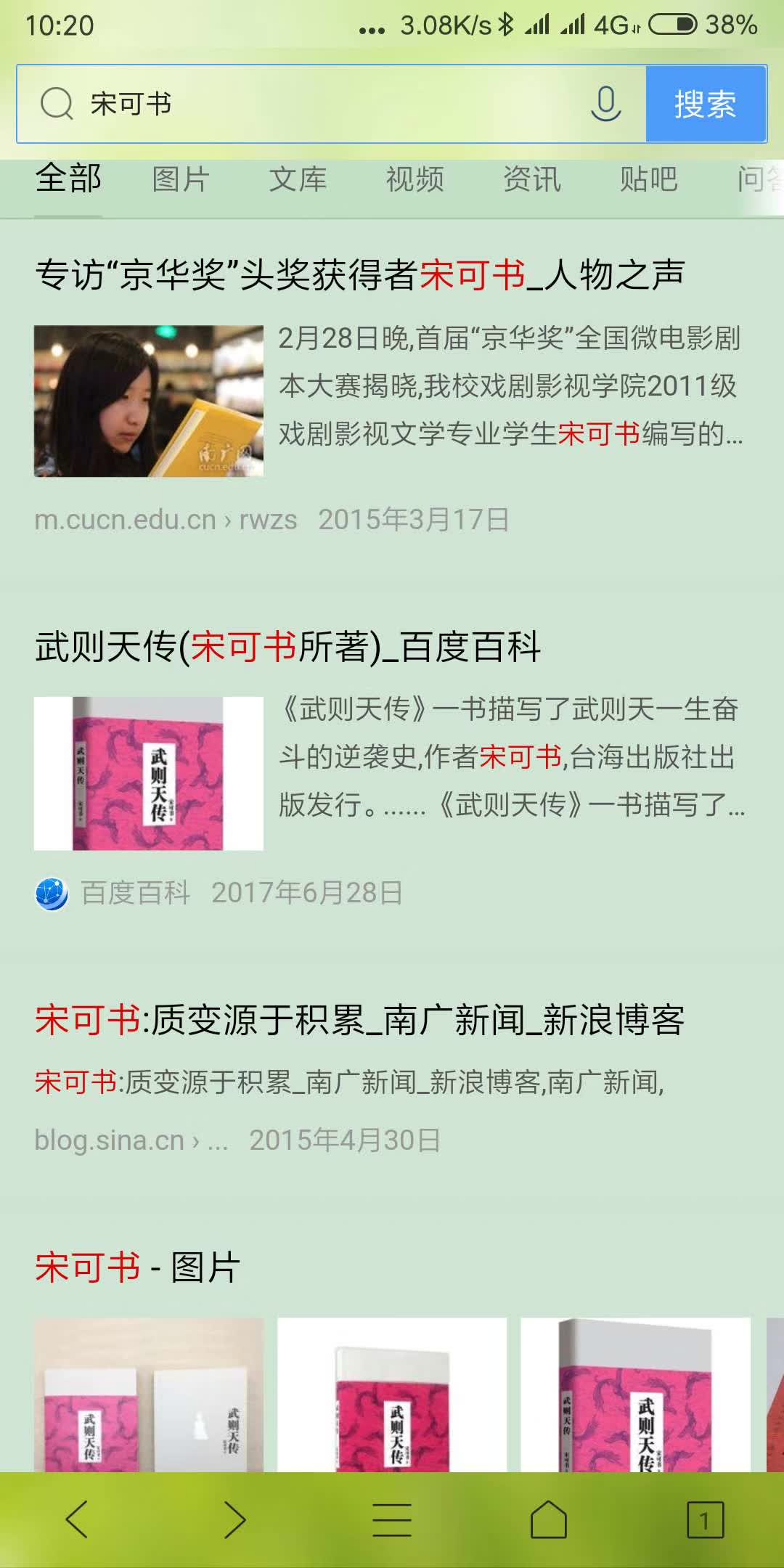784x1568 pixels.
Task: Select the 全部 tab
Action: pyautogui.click(x=68, y=179)
